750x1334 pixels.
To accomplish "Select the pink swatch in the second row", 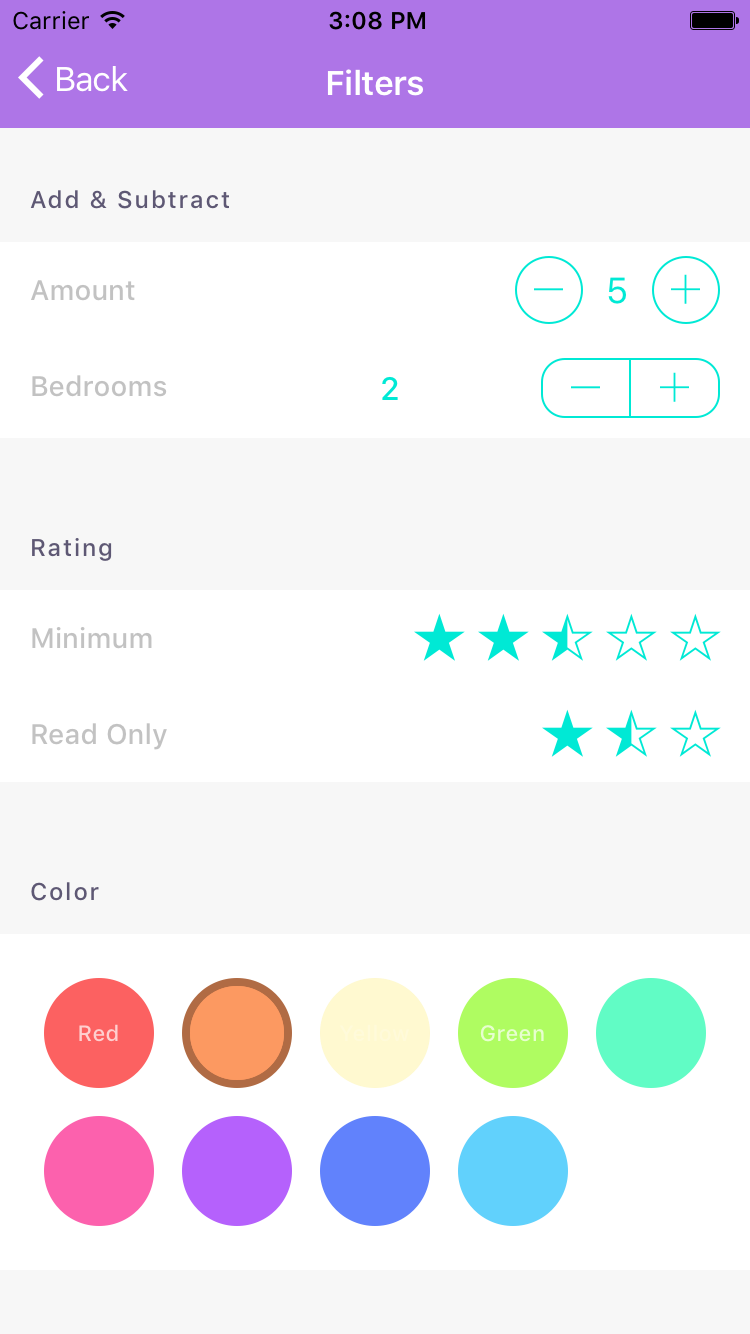I will (99, 1171).
